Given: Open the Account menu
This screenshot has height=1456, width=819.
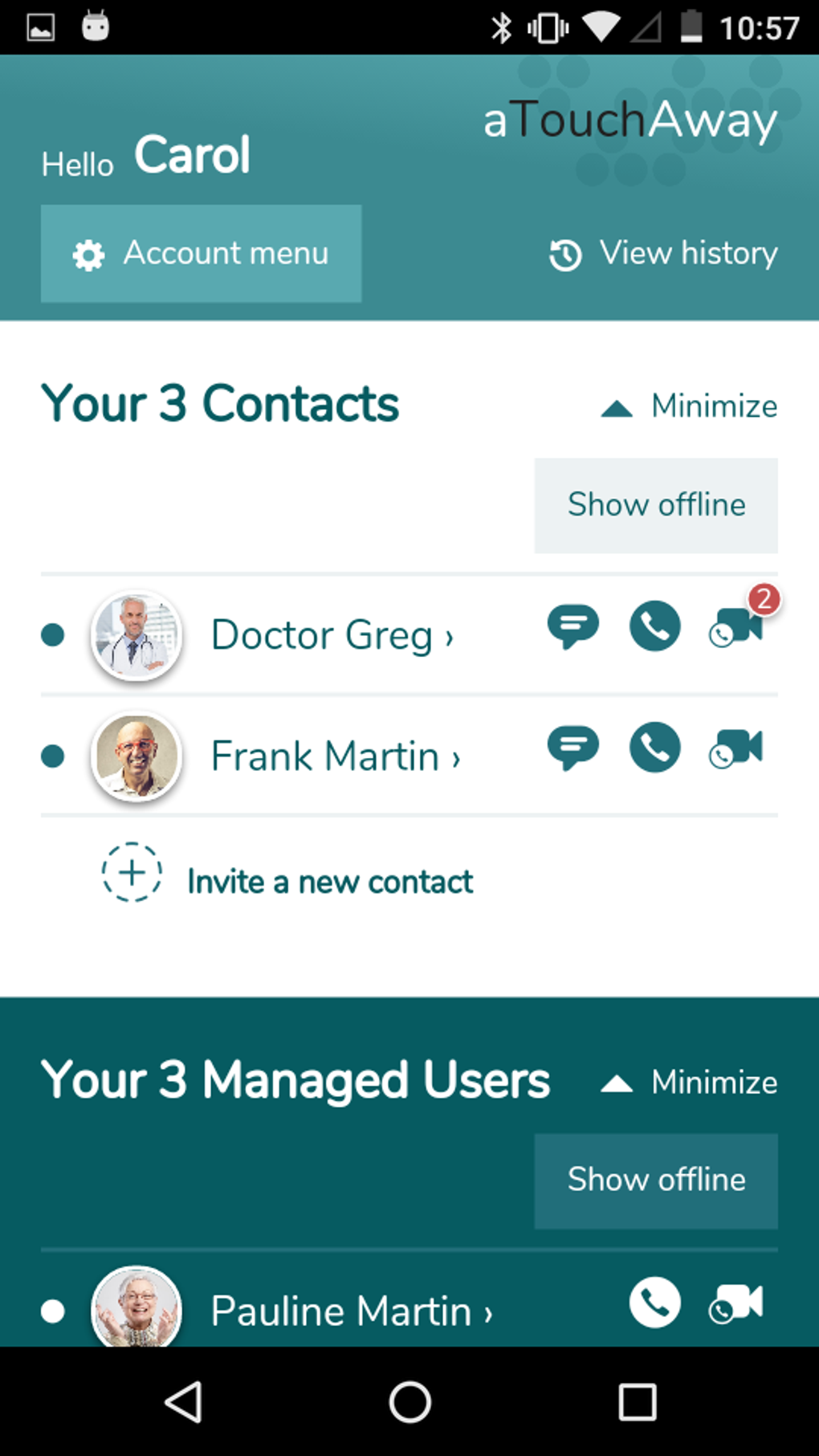Looking at the screenshot, I should click(201, 254).
